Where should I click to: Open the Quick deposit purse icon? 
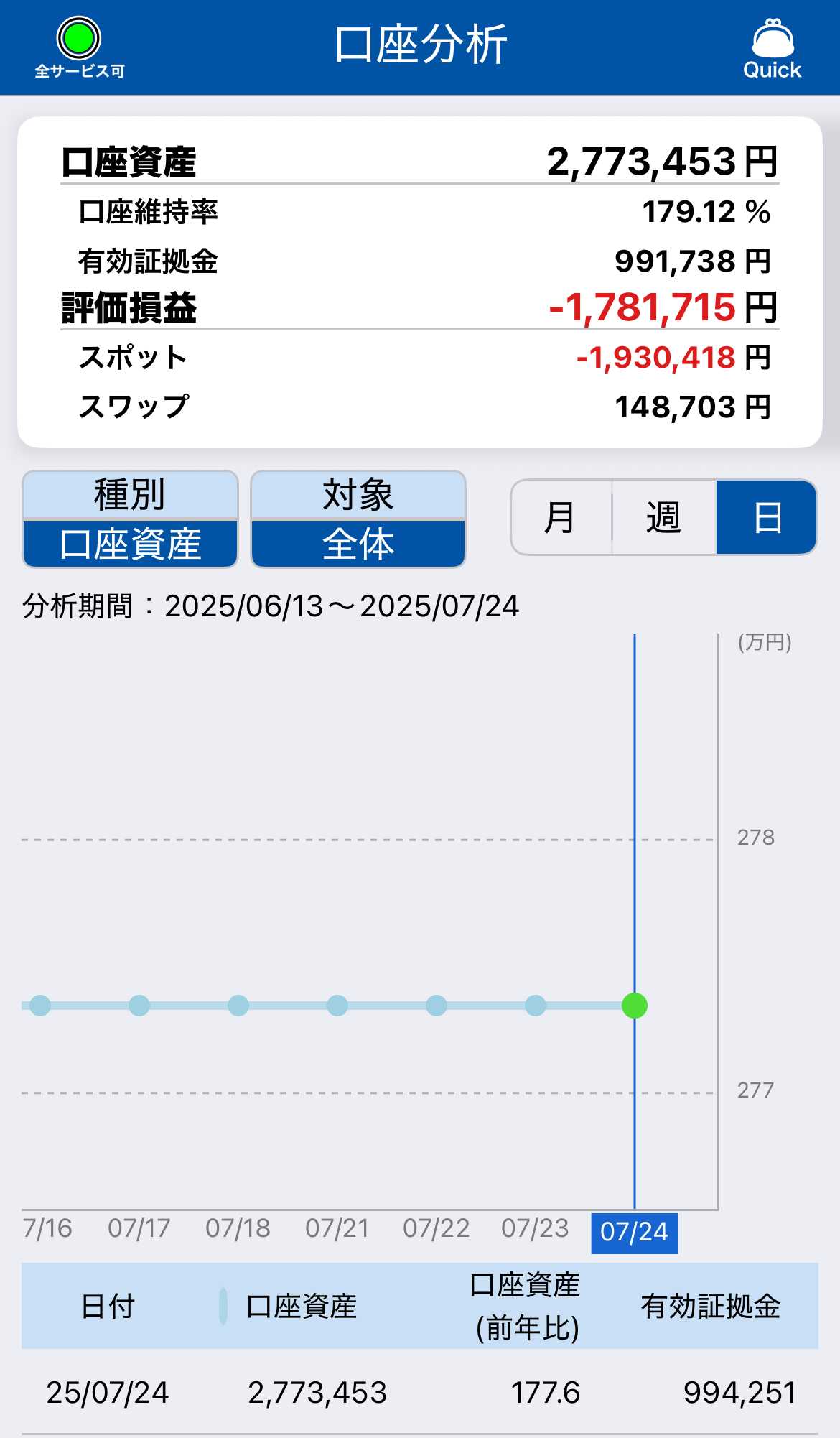(772, 48)
